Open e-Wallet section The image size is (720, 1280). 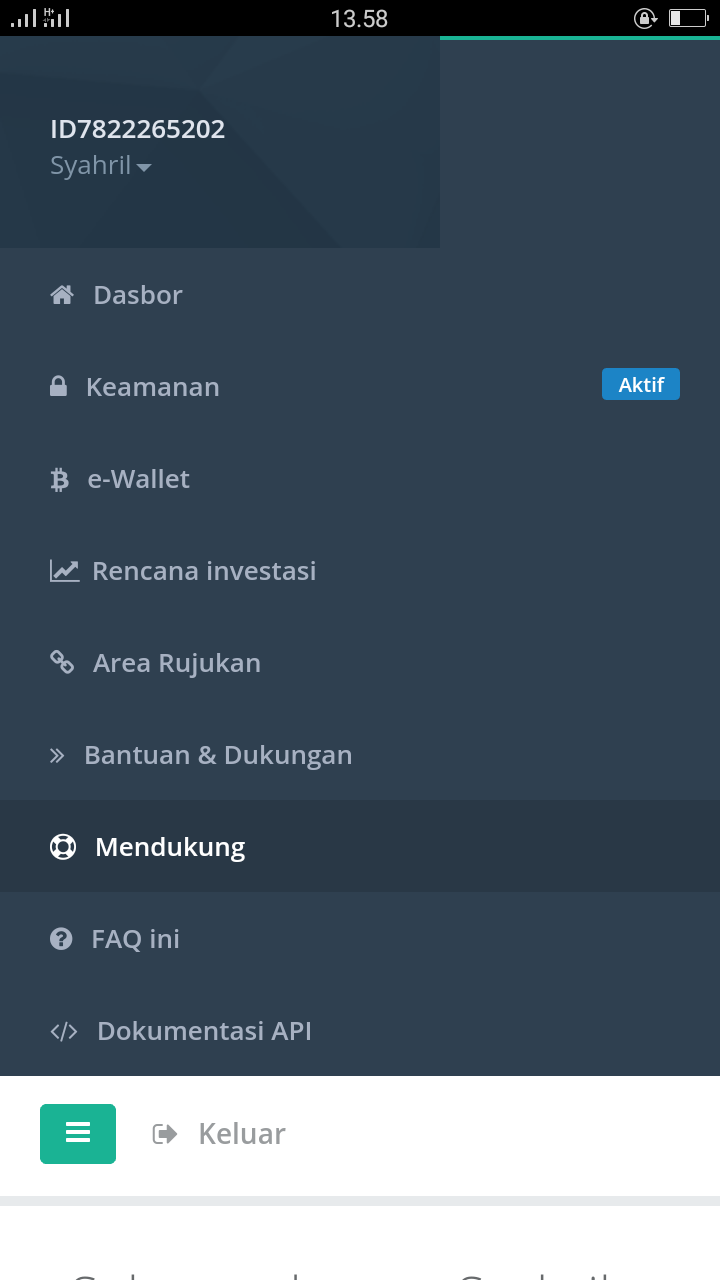(x=138, y=479)
